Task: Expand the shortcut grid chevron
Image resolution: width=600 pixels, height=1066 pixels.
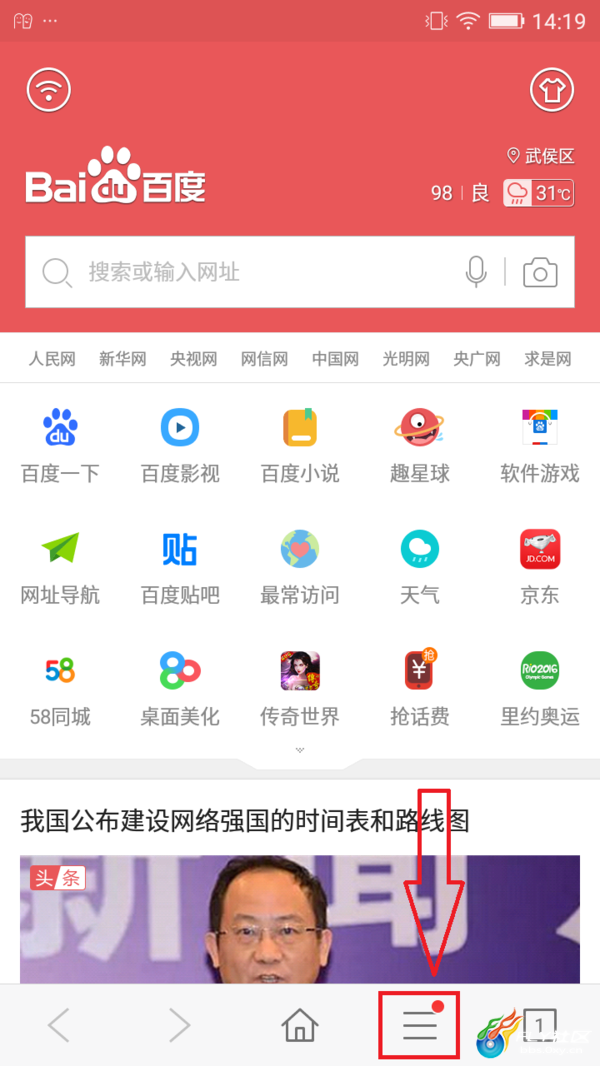Action: [x=300, y=749]
